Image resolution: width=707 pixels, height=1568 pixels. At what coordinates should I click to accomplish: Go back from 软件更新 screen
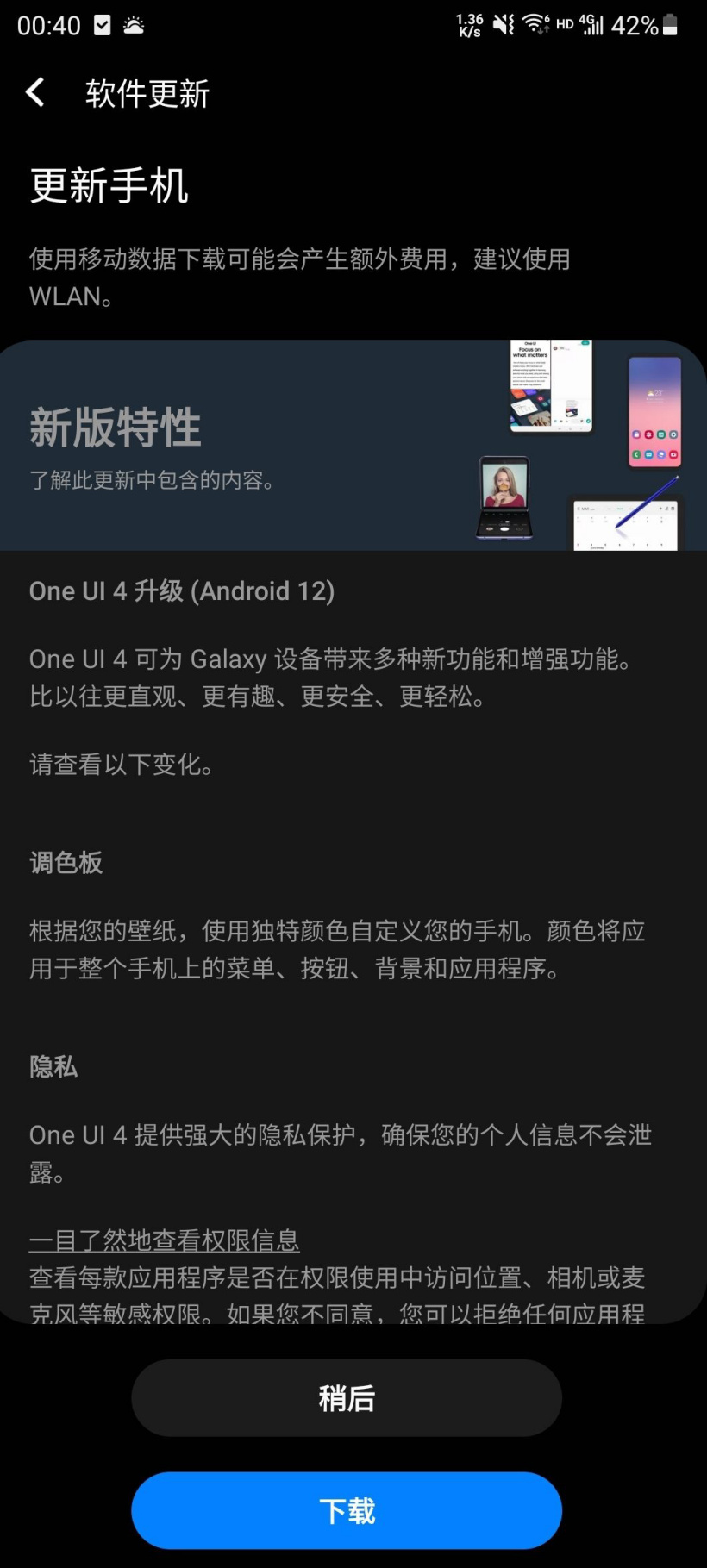click(x=35, y=92)
